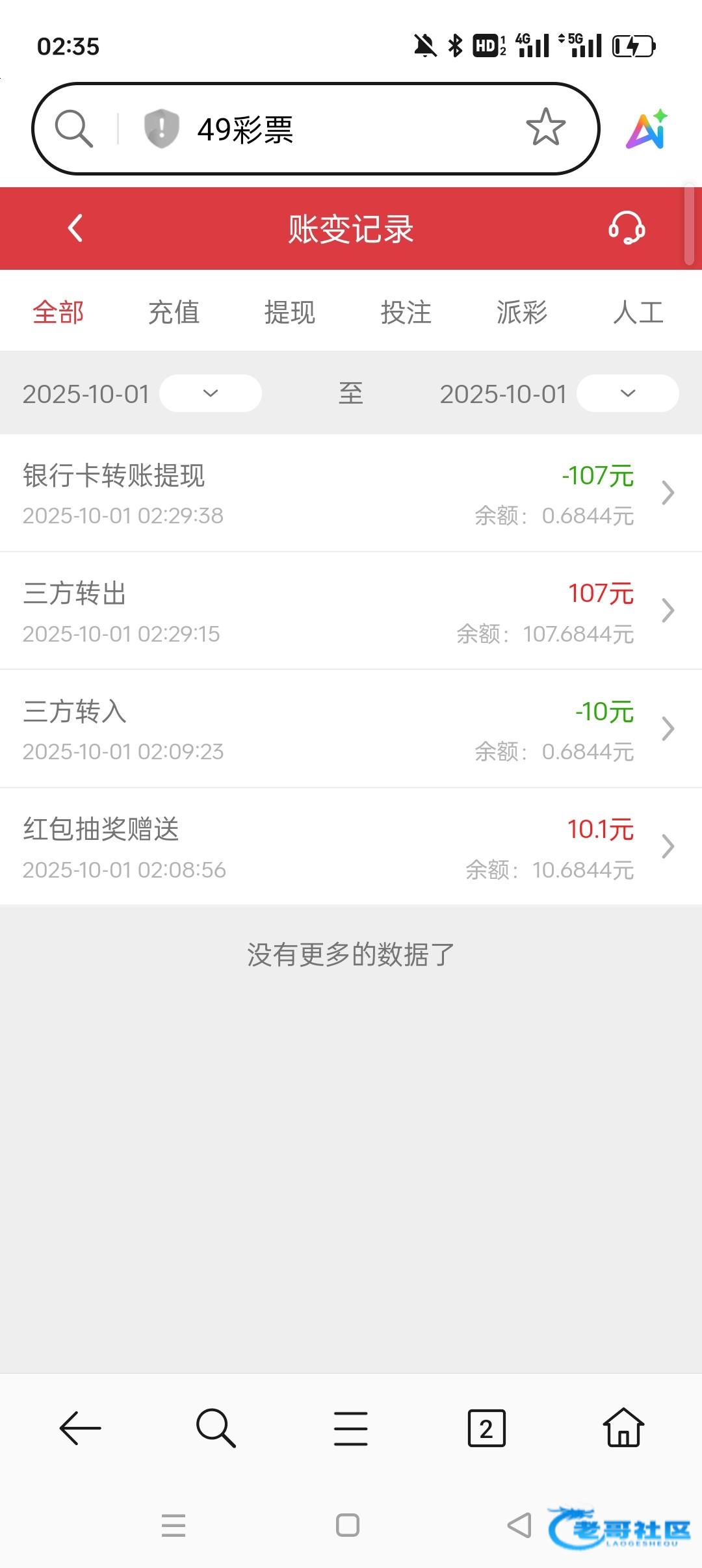Bookmark this page with the star
The width and height of the screenshot is (702, 1568).
(545, 127)
